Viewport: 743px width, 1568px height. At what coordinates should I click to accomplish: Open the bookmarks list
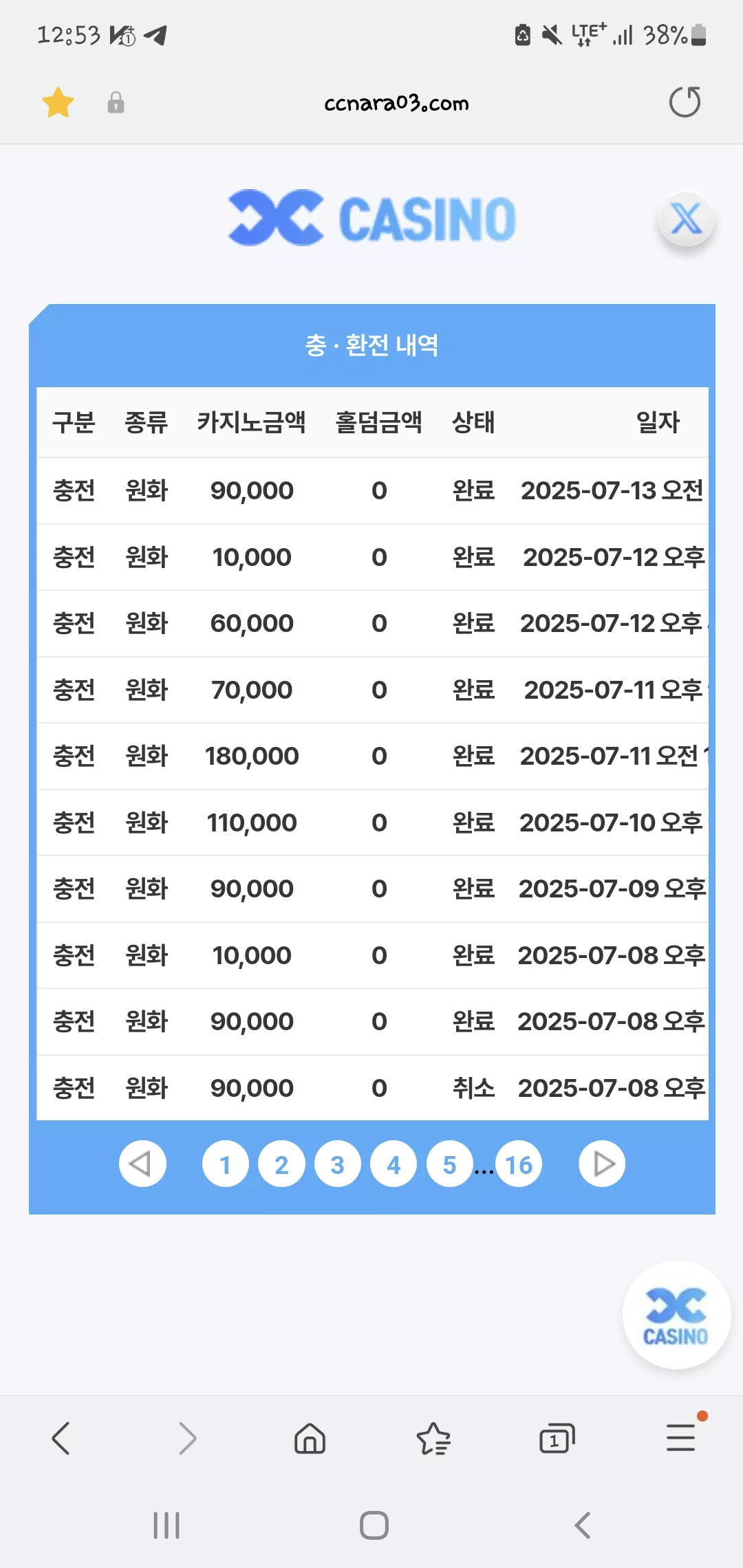(433, 1438)
